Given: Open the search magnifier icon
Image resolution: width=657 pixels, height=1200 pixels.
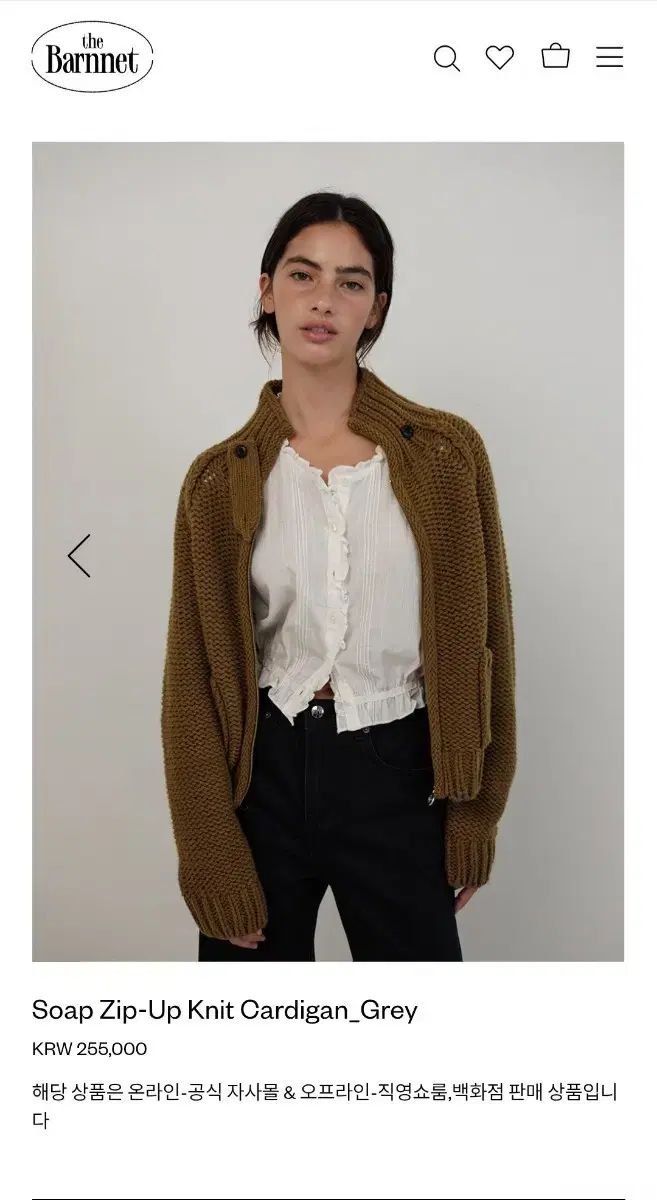Looking at the screenshot, I should click(x=446, y=58).
